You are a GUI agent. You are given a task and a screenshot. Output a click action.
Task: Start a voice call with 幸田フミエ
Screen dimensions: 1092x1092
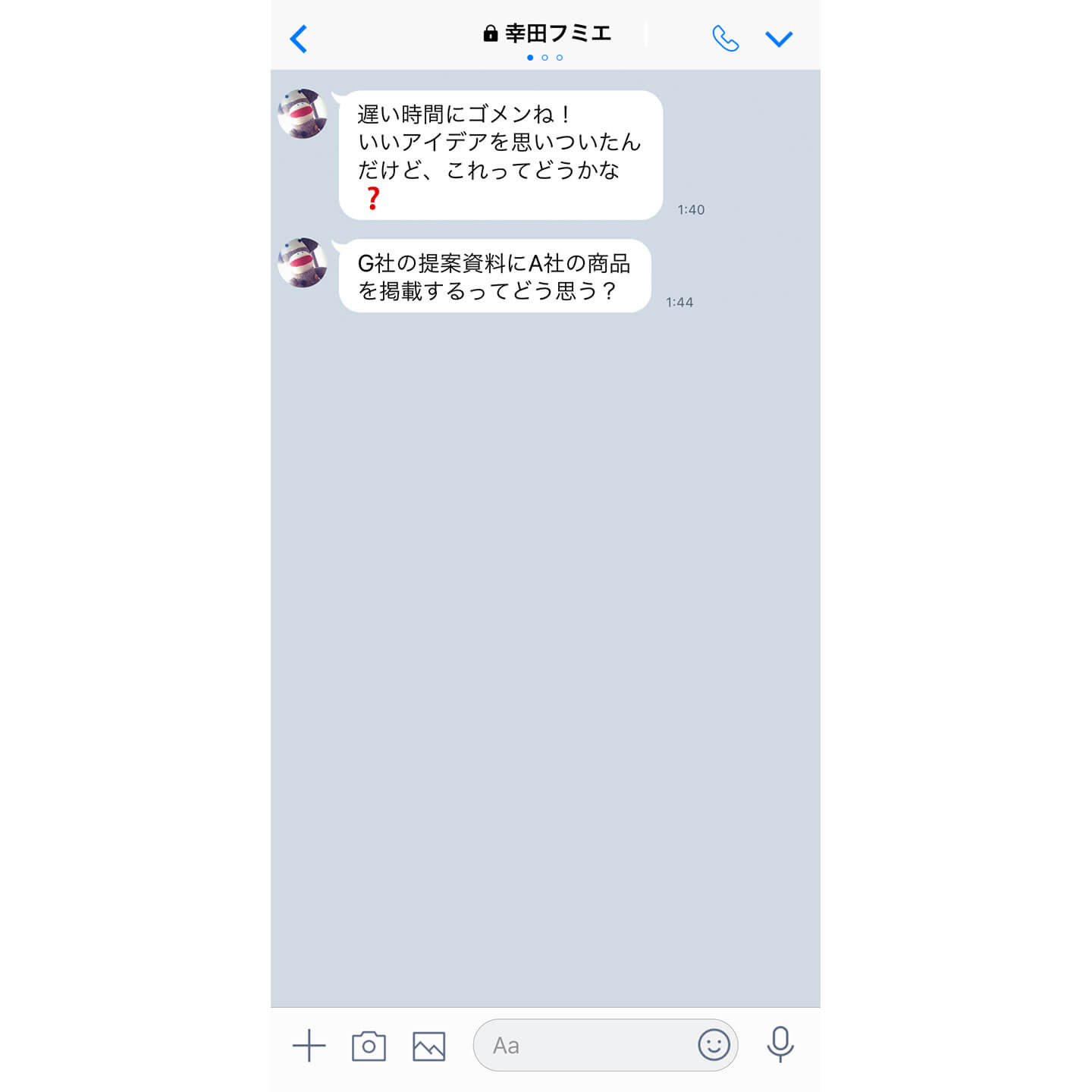click(725, 39)
